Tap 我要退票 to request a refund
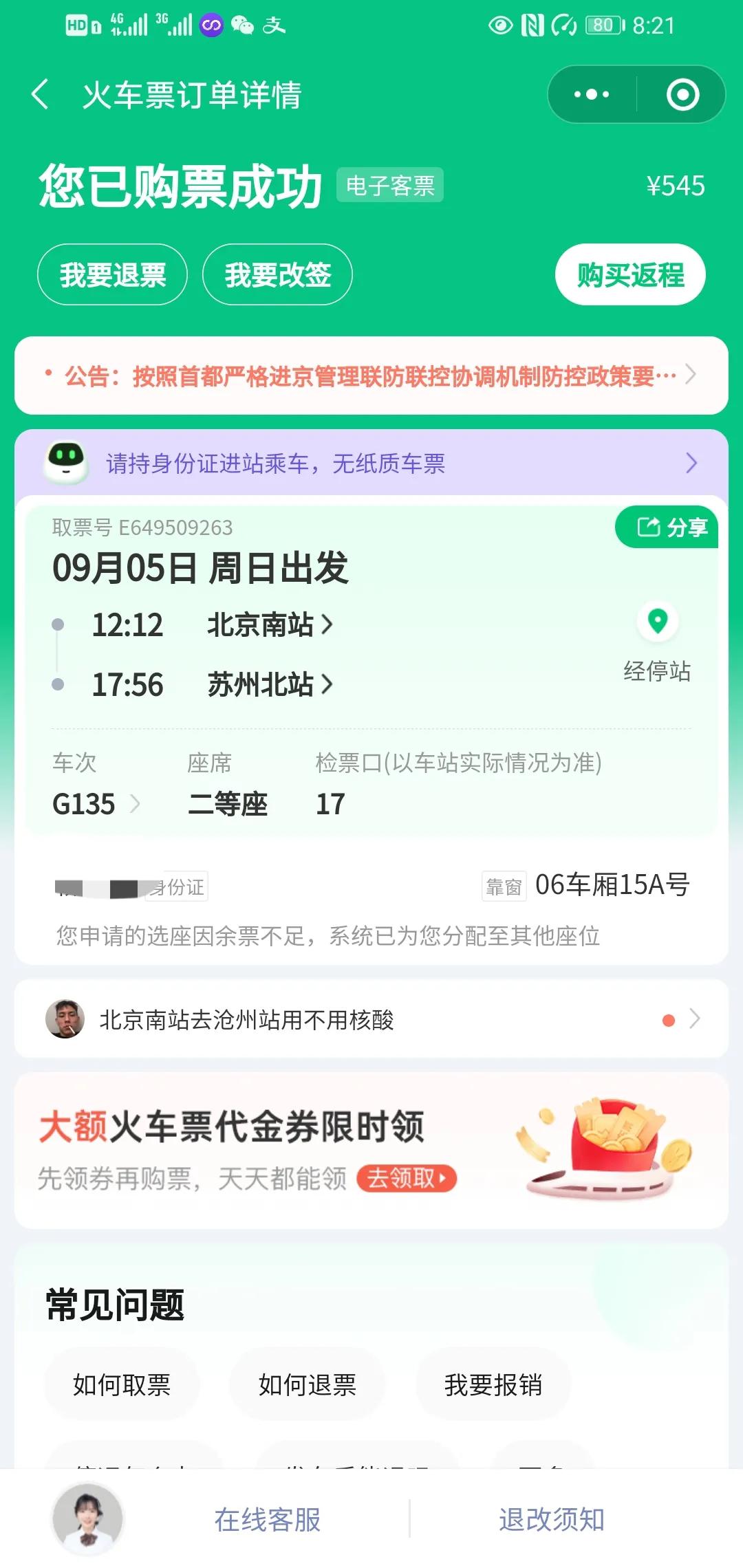 [x=112, y=274]
